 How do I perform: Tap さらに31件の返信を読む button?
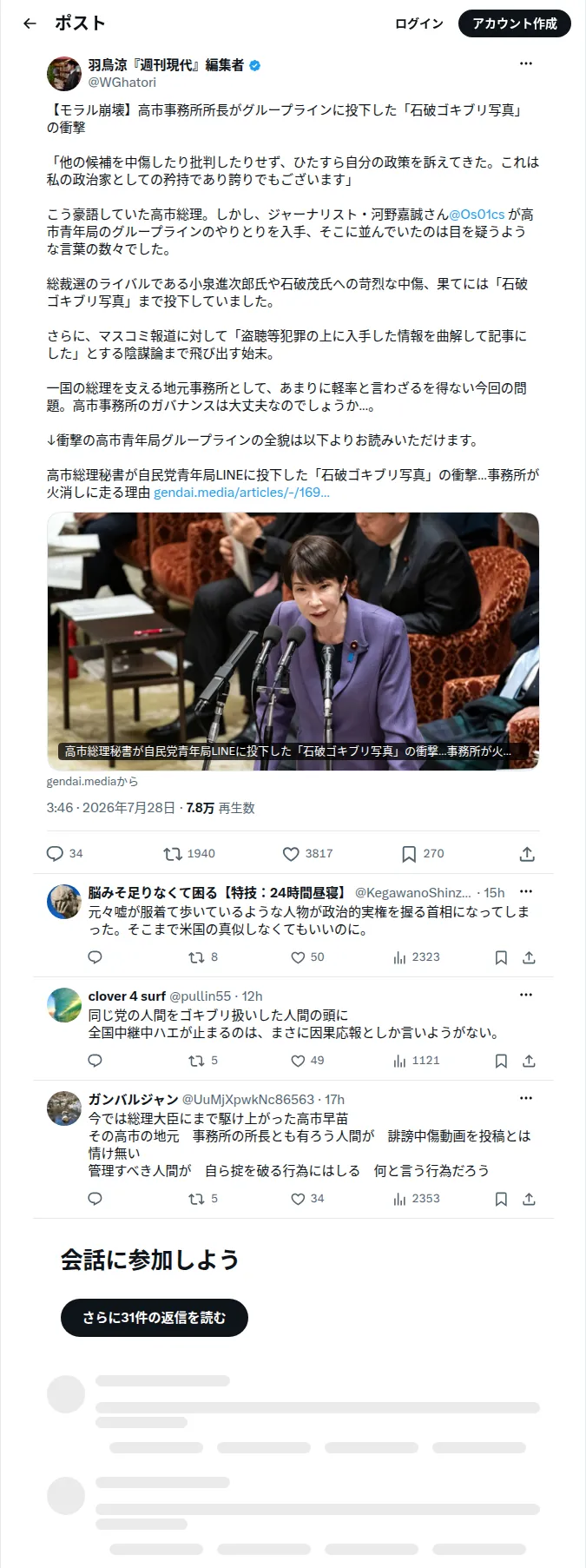(155, 1318)
